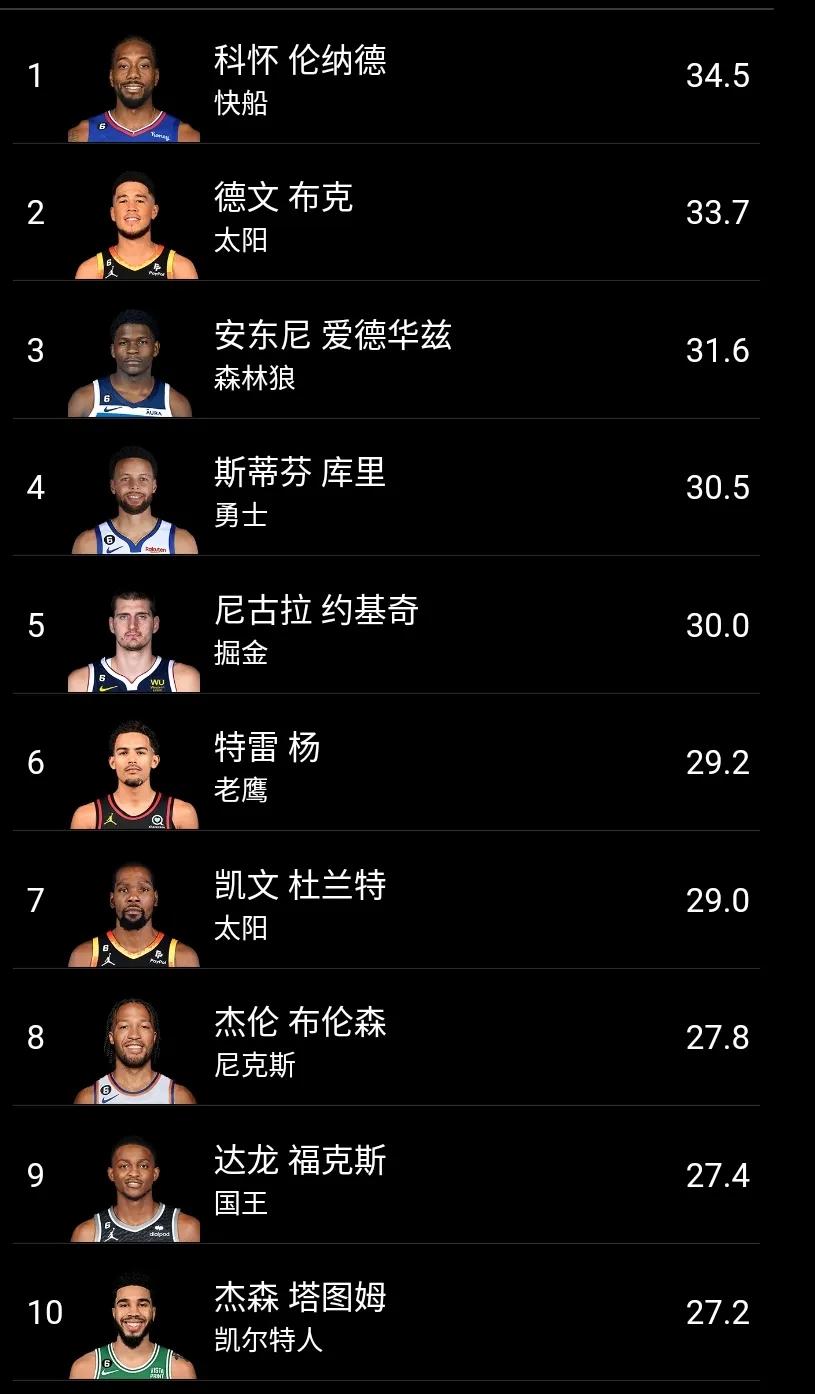Click the score 27.2 for Tatum

pos(717,1312)
